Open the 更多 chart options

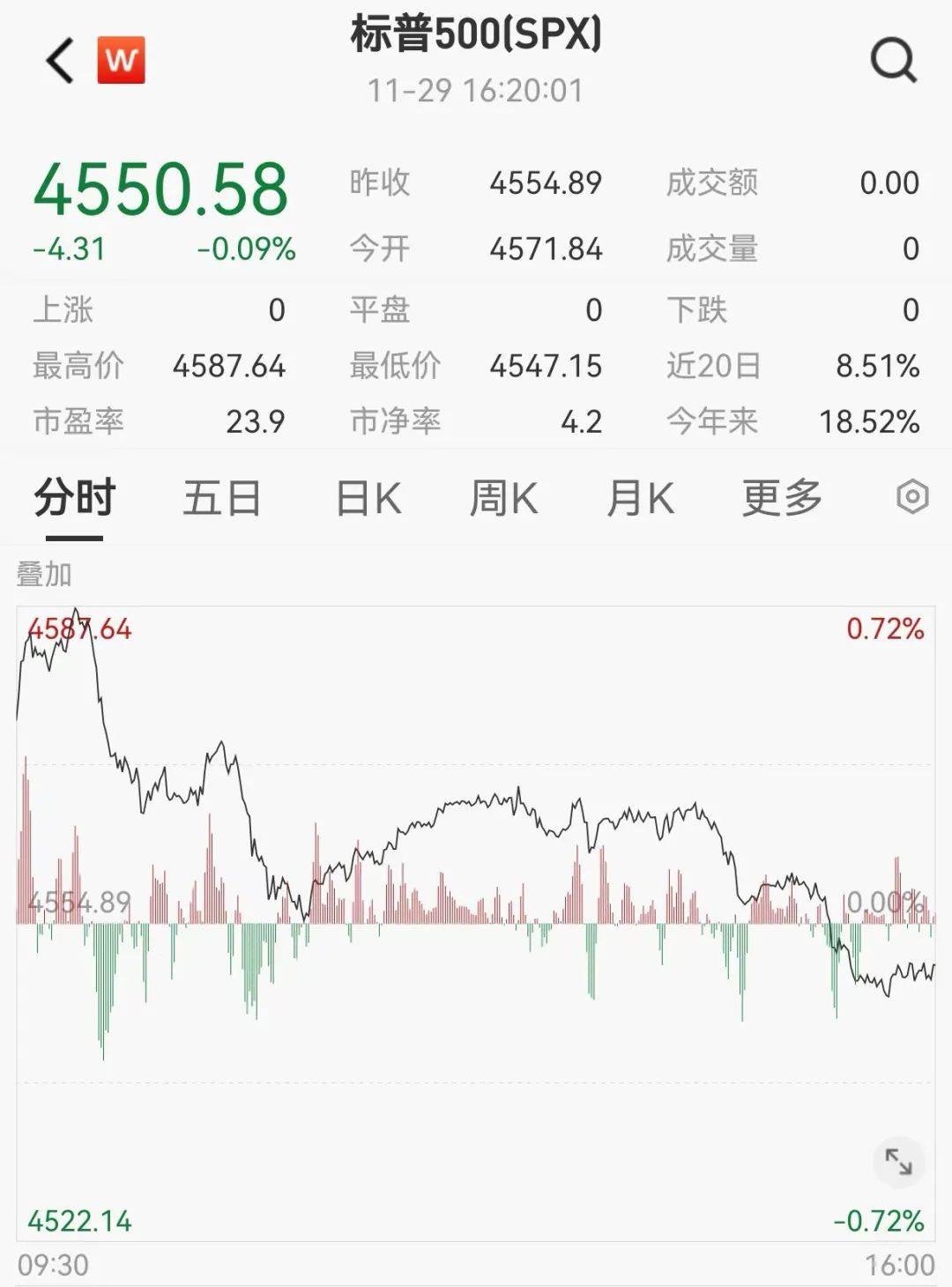[x=782, y=499]
